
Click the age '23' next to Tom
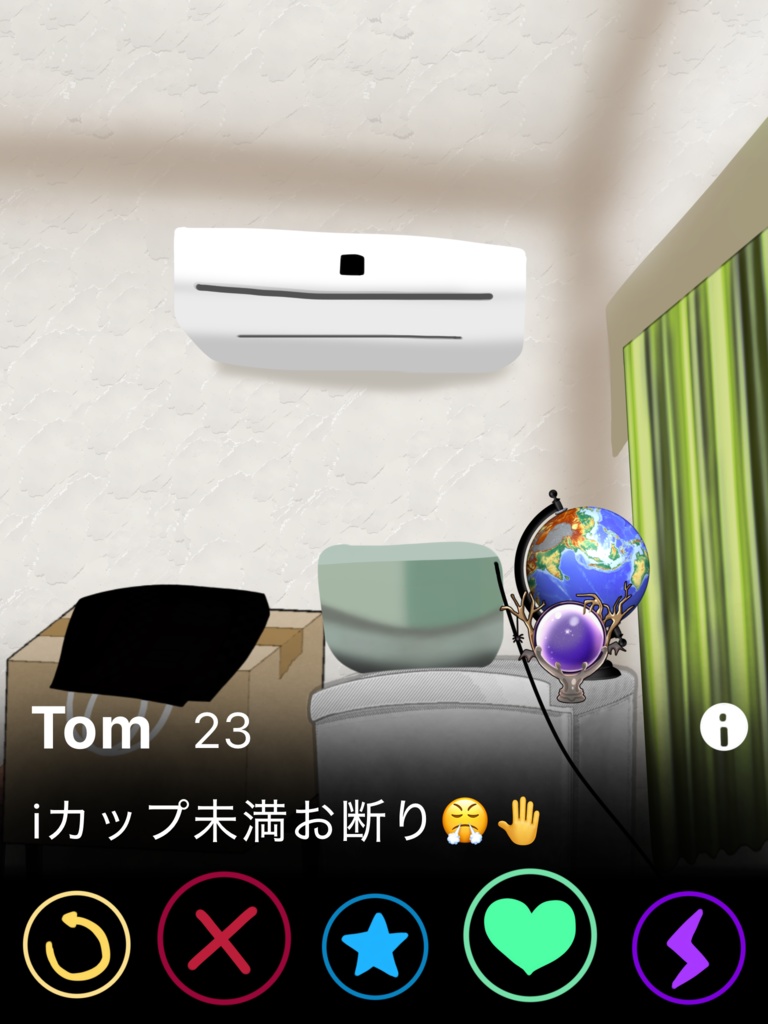pos(222,729)
